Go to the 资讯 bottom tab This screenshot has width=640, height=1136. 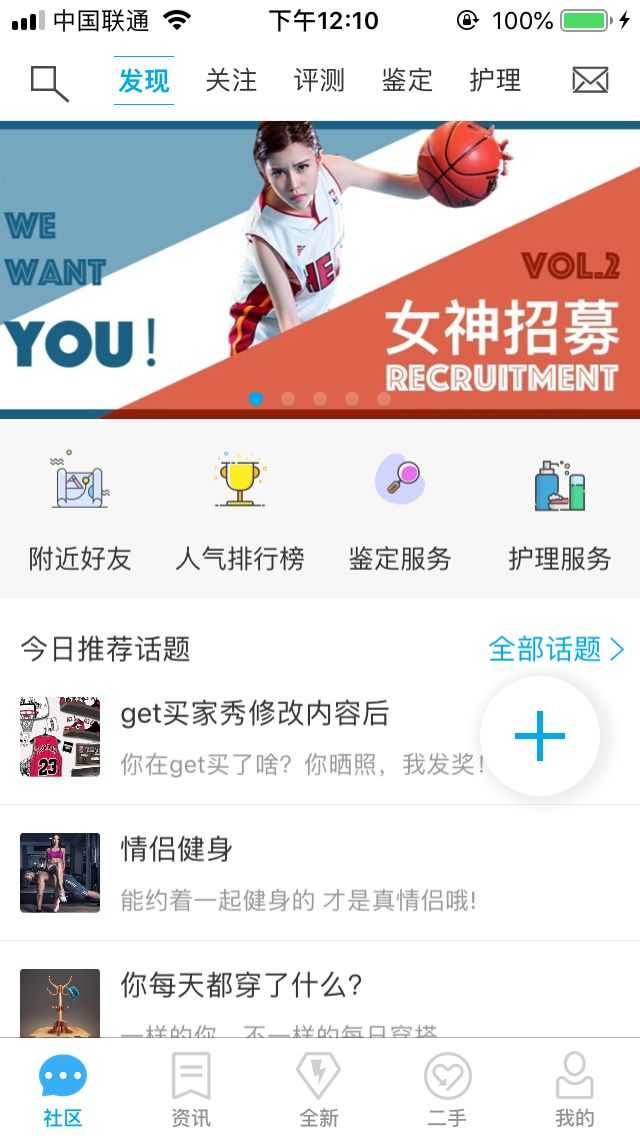[191, 1090]
